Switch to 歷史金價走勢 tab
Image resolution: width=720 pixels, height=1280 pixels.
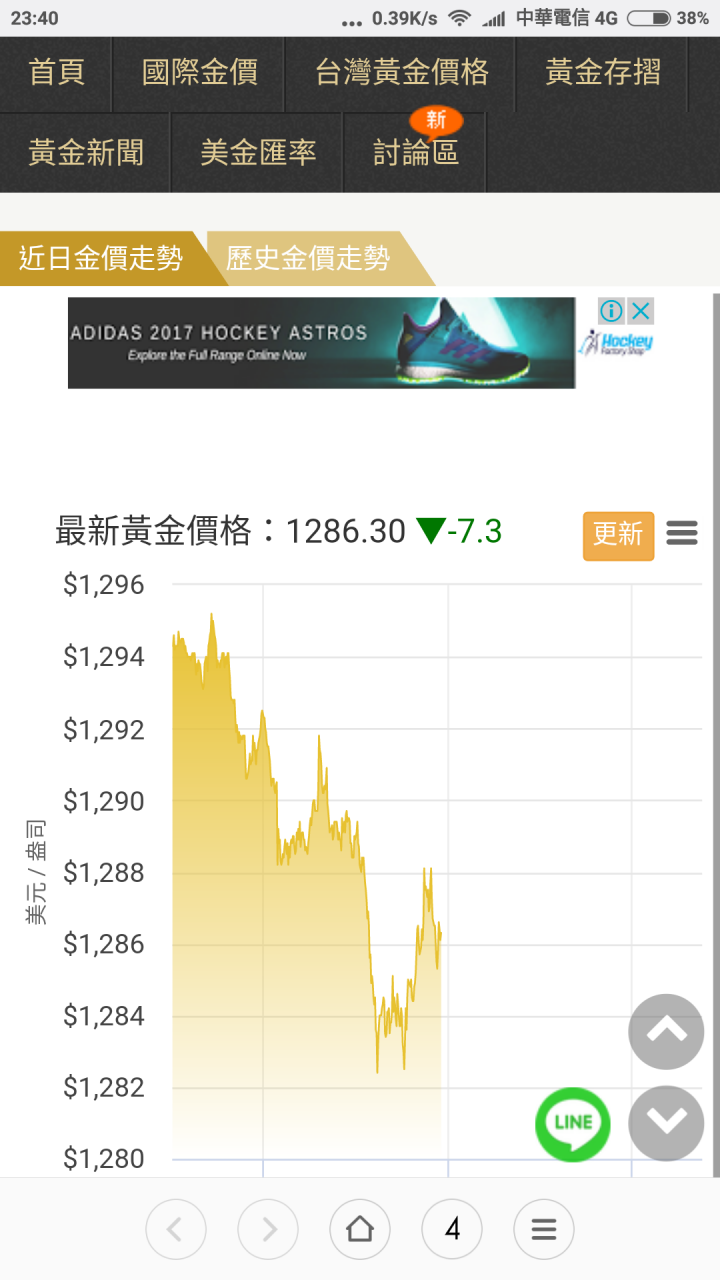pos(308,258)
